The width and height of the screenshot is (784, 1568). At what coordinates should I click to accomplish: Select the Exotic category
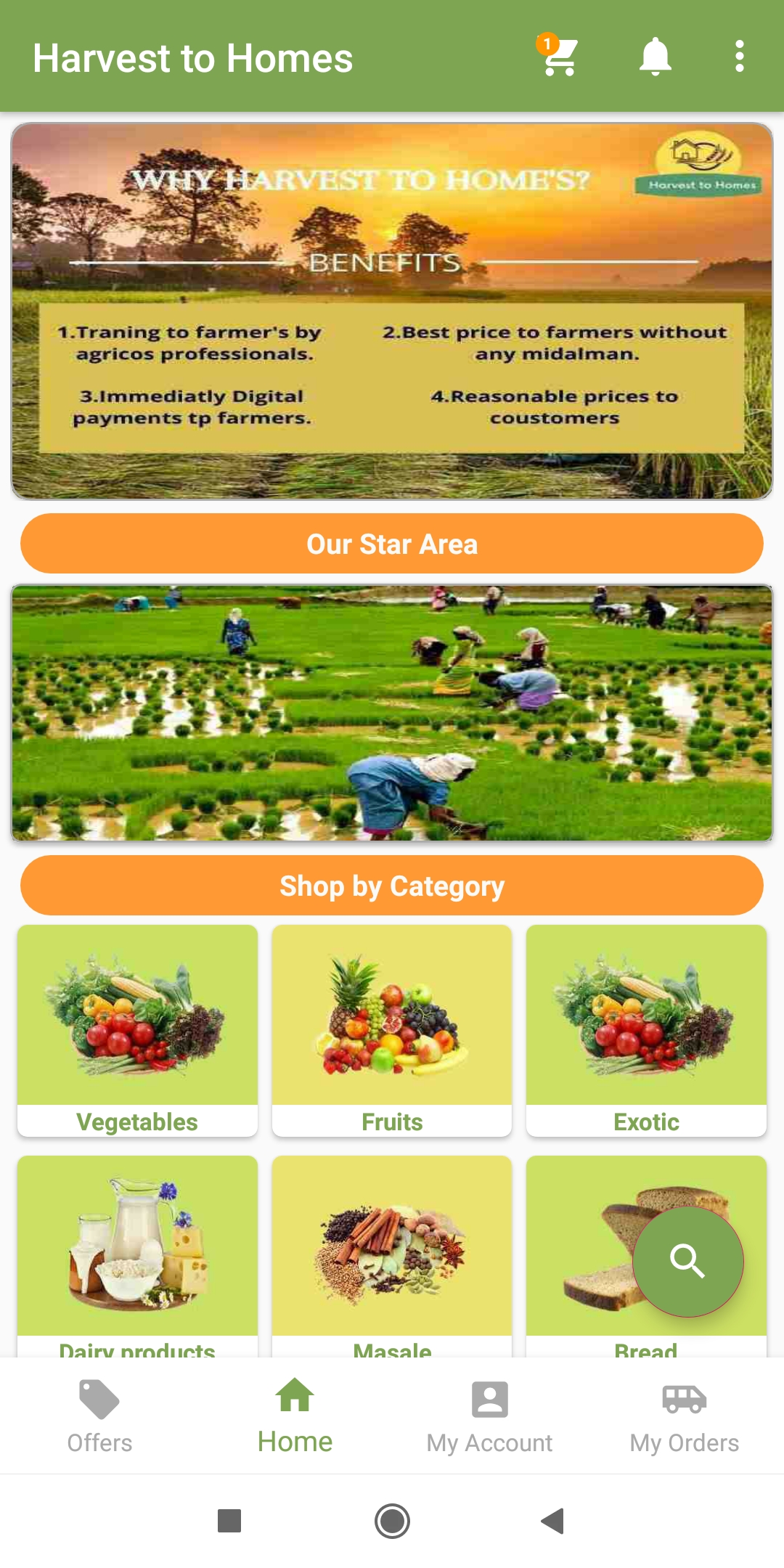click(x=646, y=1029)
